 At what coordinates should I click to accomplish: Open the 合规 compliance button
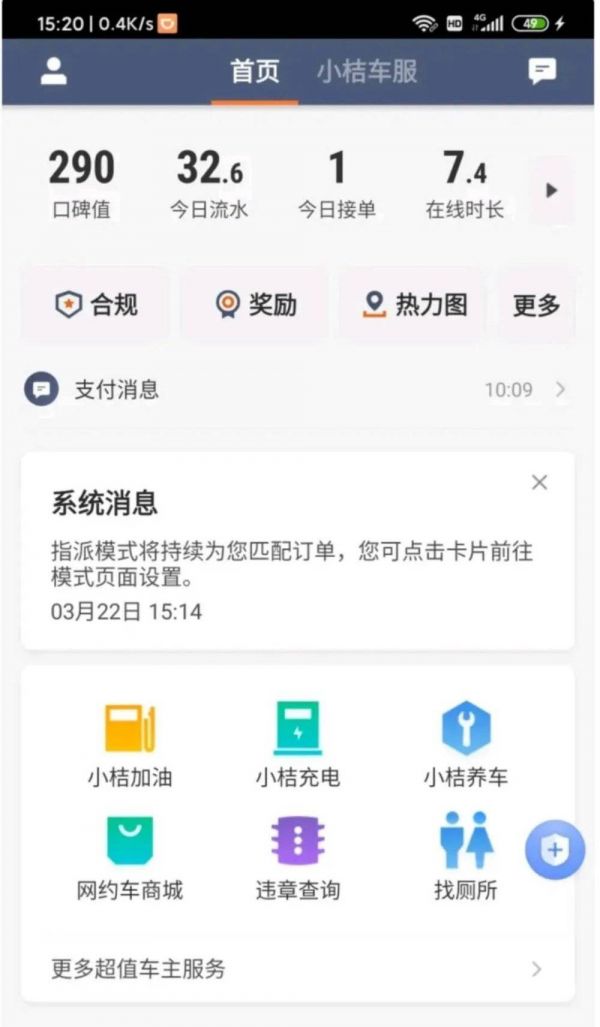pyautogui.click(x=96, y=305)
